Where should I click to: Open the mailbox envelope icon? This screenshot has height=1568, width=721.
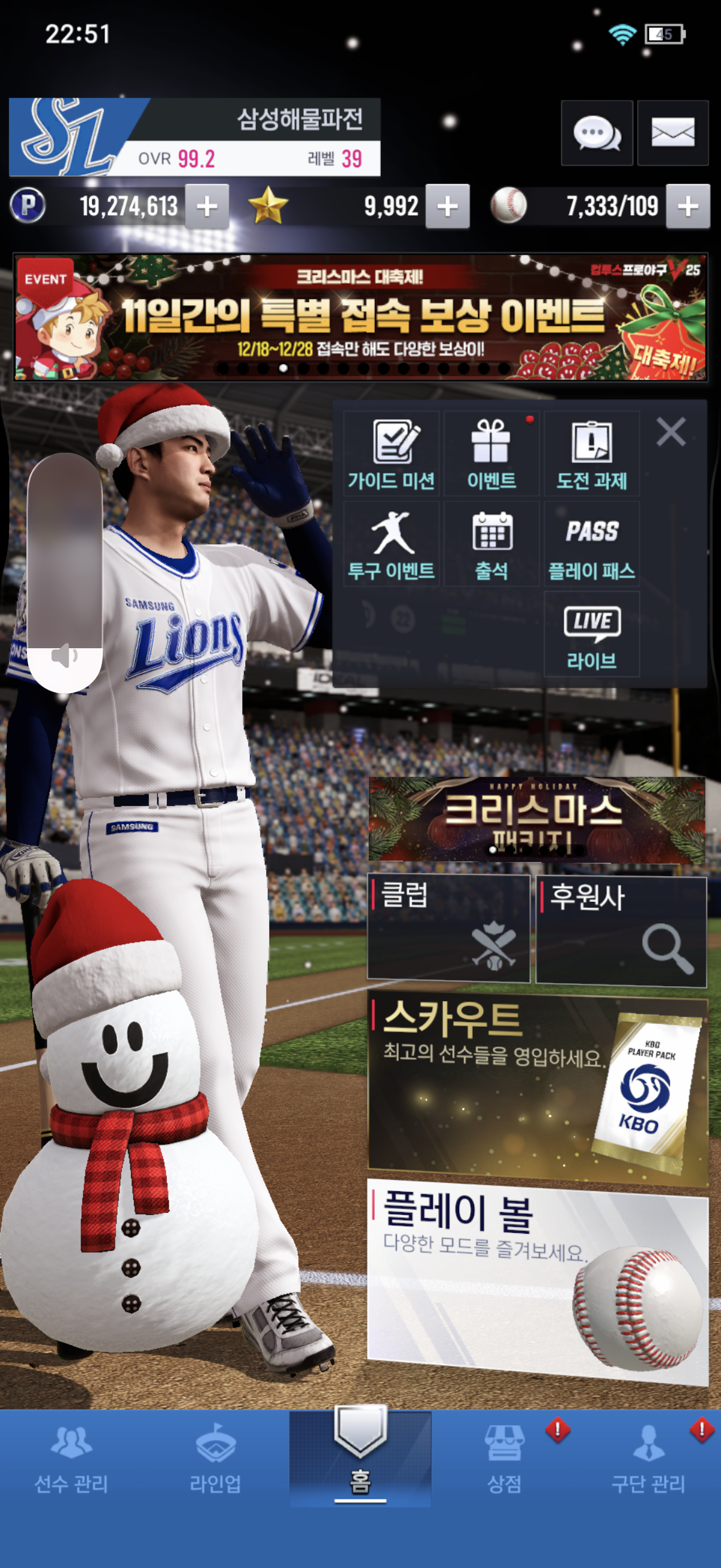(673, 133)
